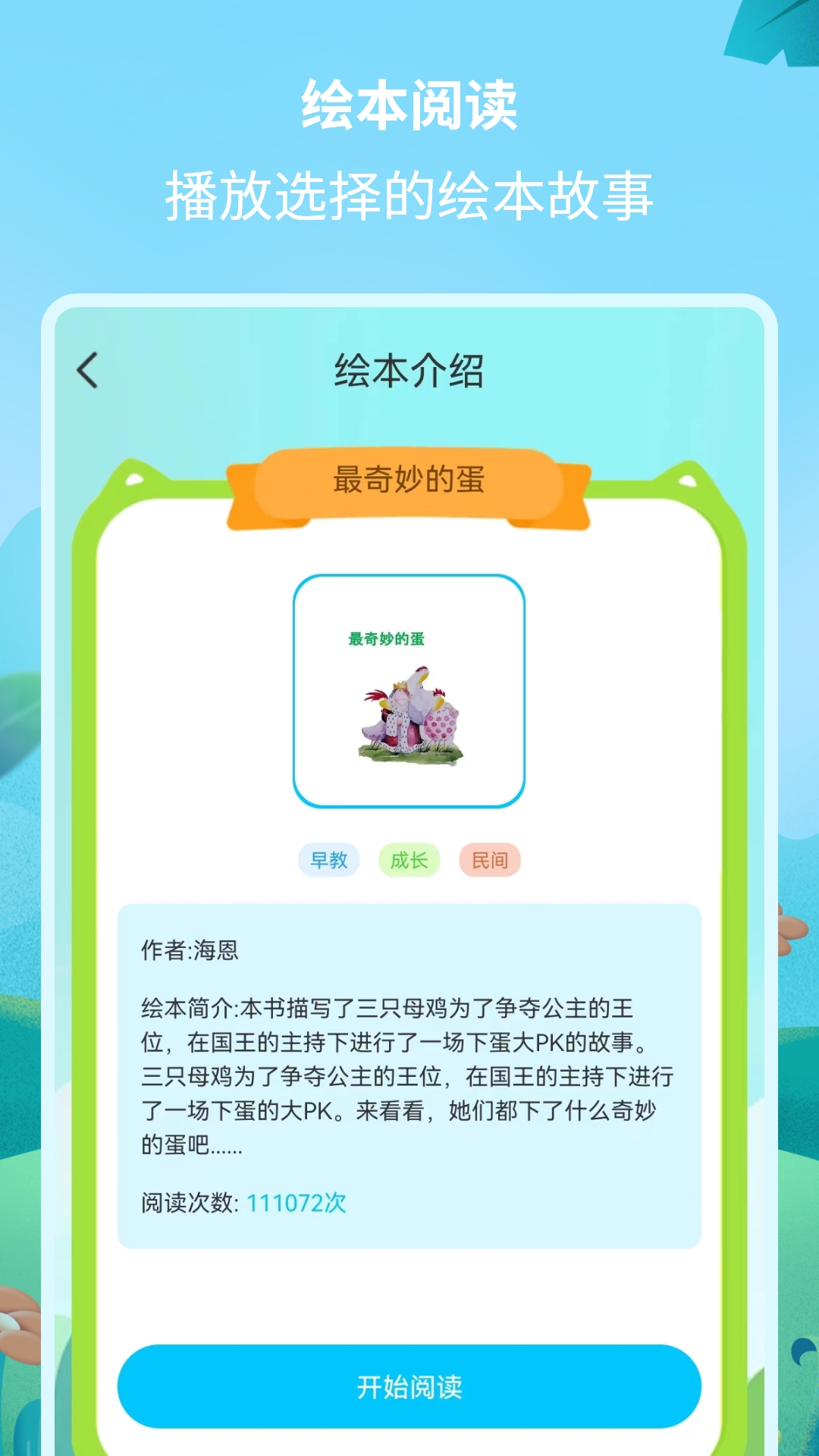Open the 绘本介绍 page title

click(409, 371)
